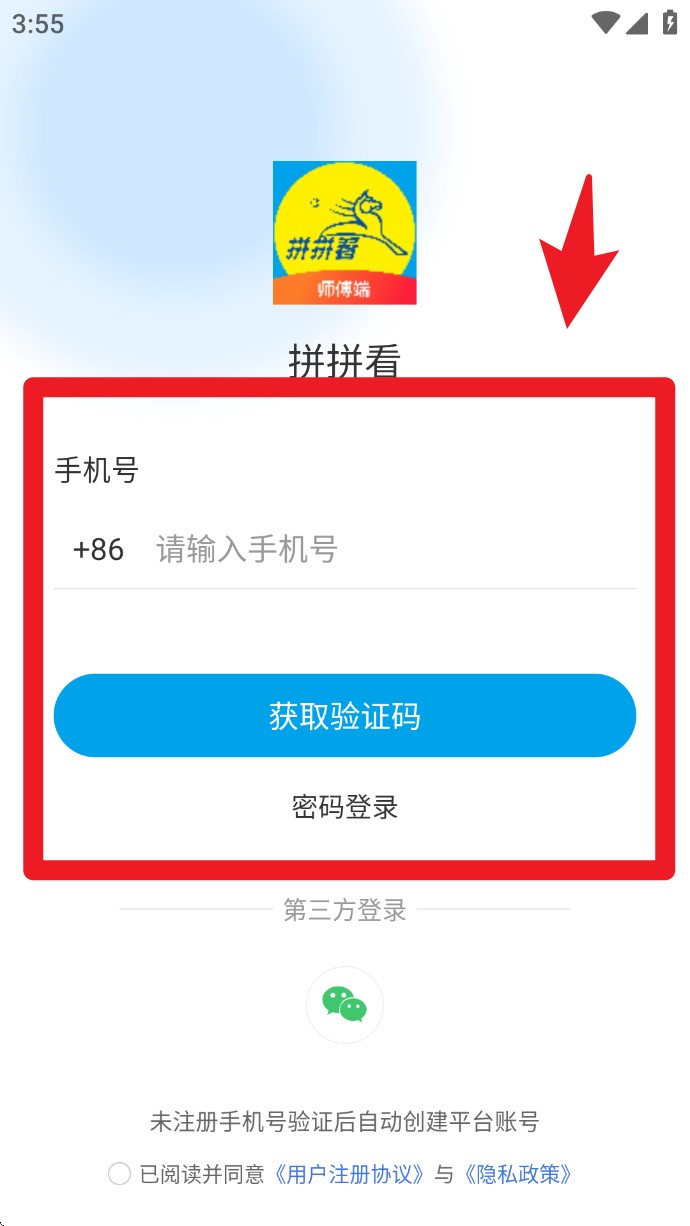690x1226 pixels.
Task: Switch to 密码登录 password login
Action: [345, 807]
